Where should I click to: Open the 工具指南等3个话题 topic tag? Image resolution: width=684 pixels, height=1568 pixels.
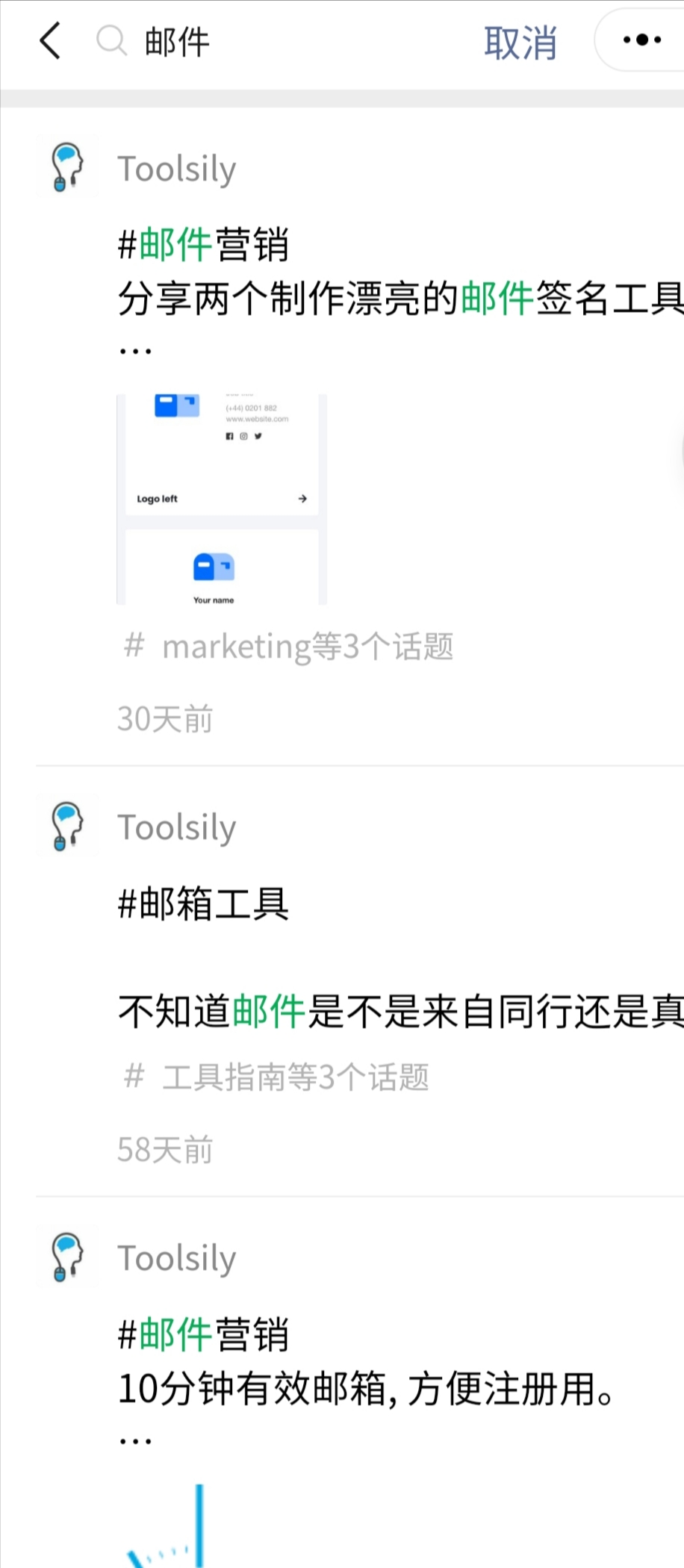[278, 1077]
